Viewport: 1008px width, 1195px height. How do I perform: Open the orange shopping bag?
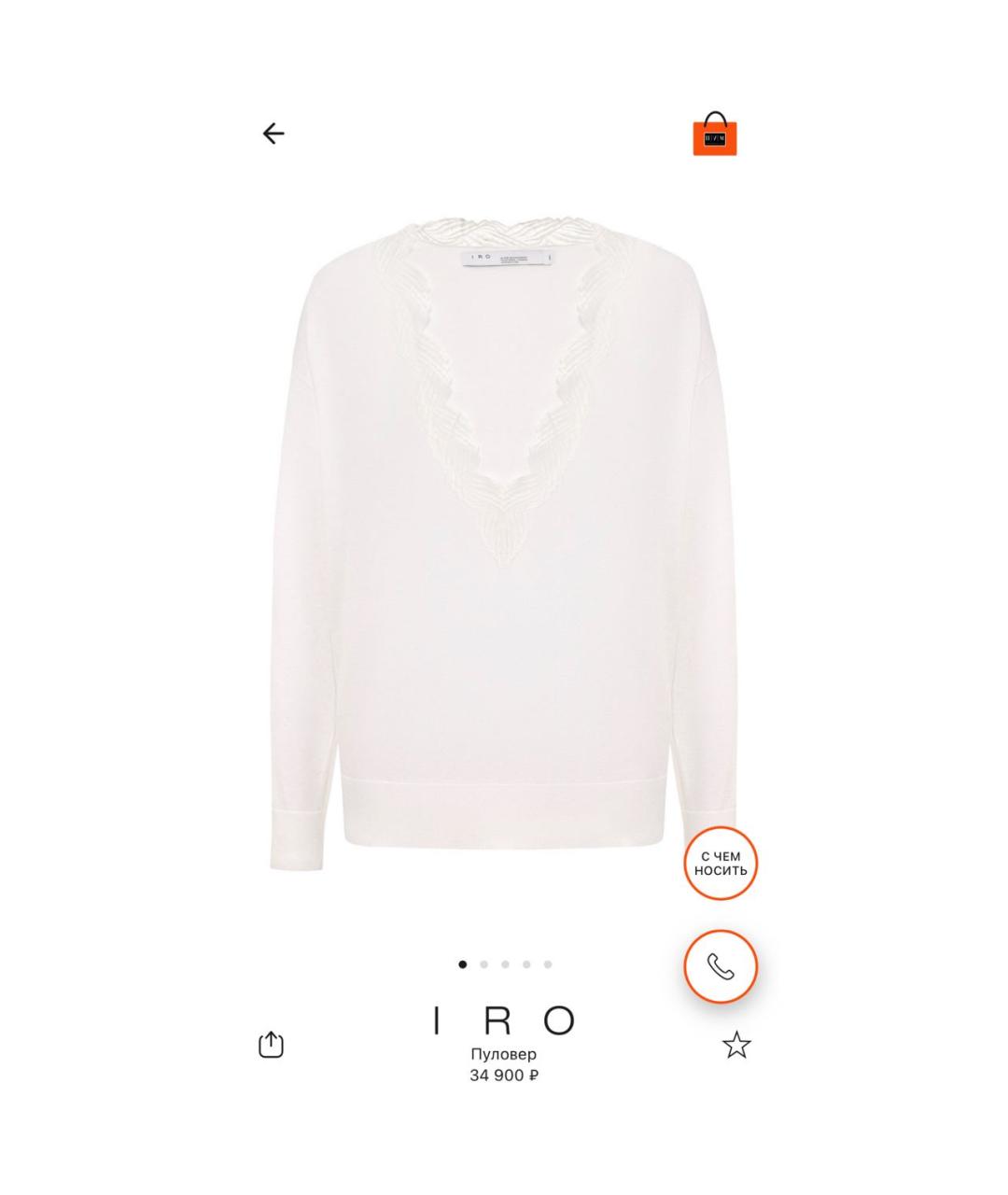[715, 135]
